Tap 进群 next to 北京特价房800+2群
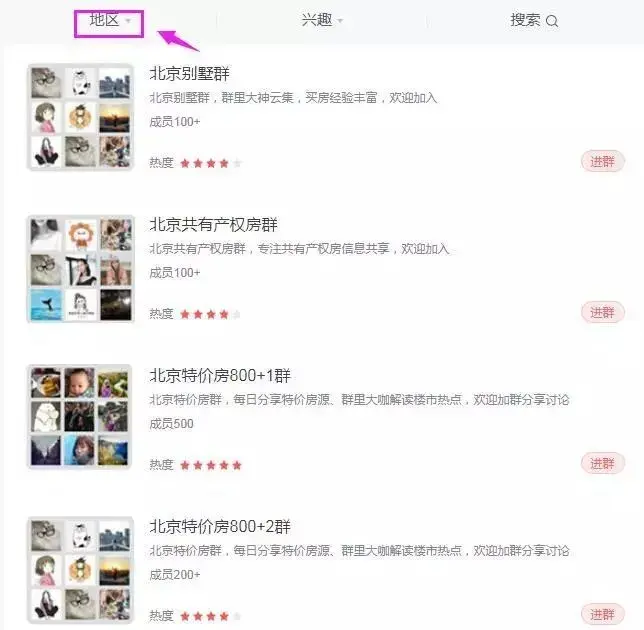The width and height of the screenshot is (644, 630). pyautogui.click(x=602, y=615)
